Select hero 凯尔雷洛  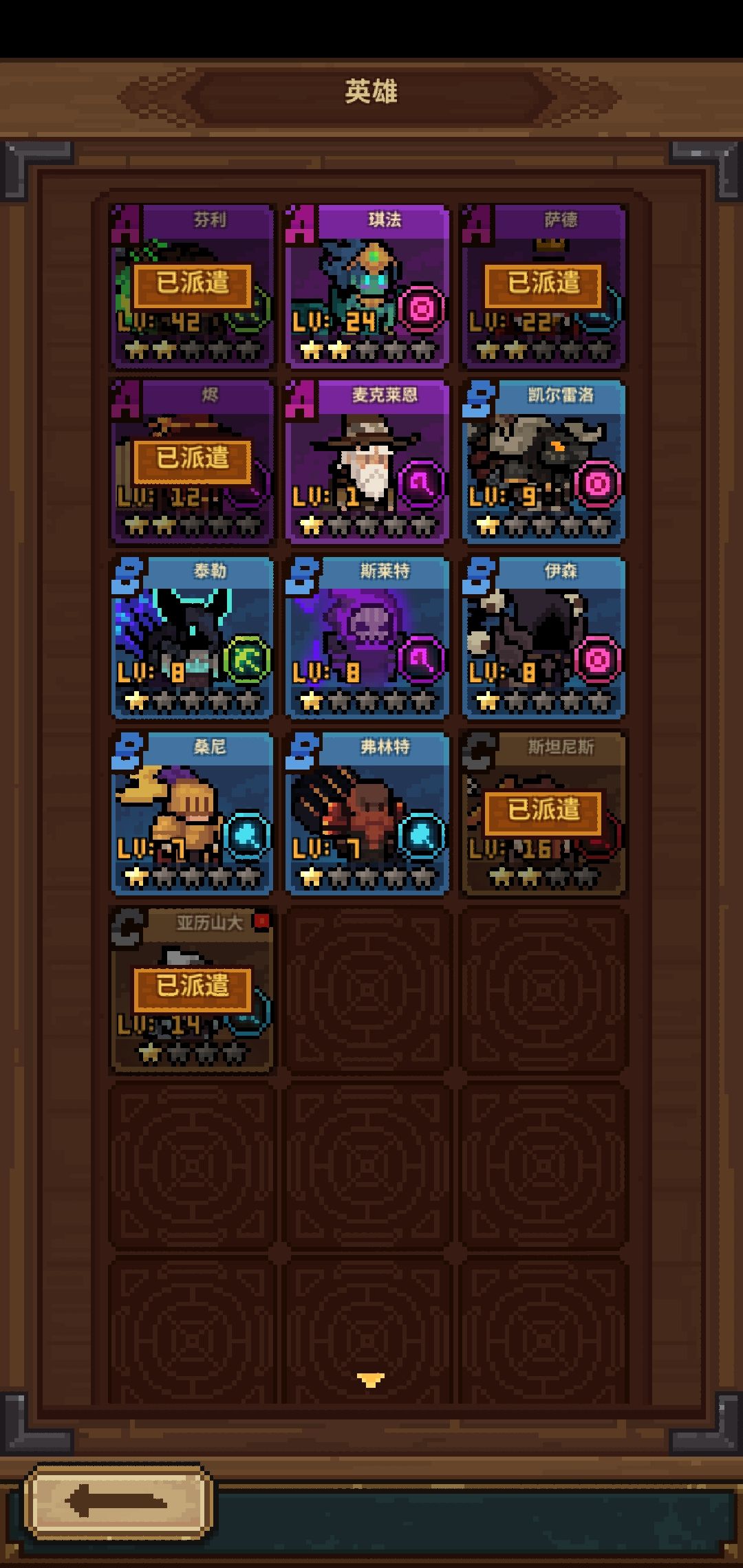tap(543, 461)
